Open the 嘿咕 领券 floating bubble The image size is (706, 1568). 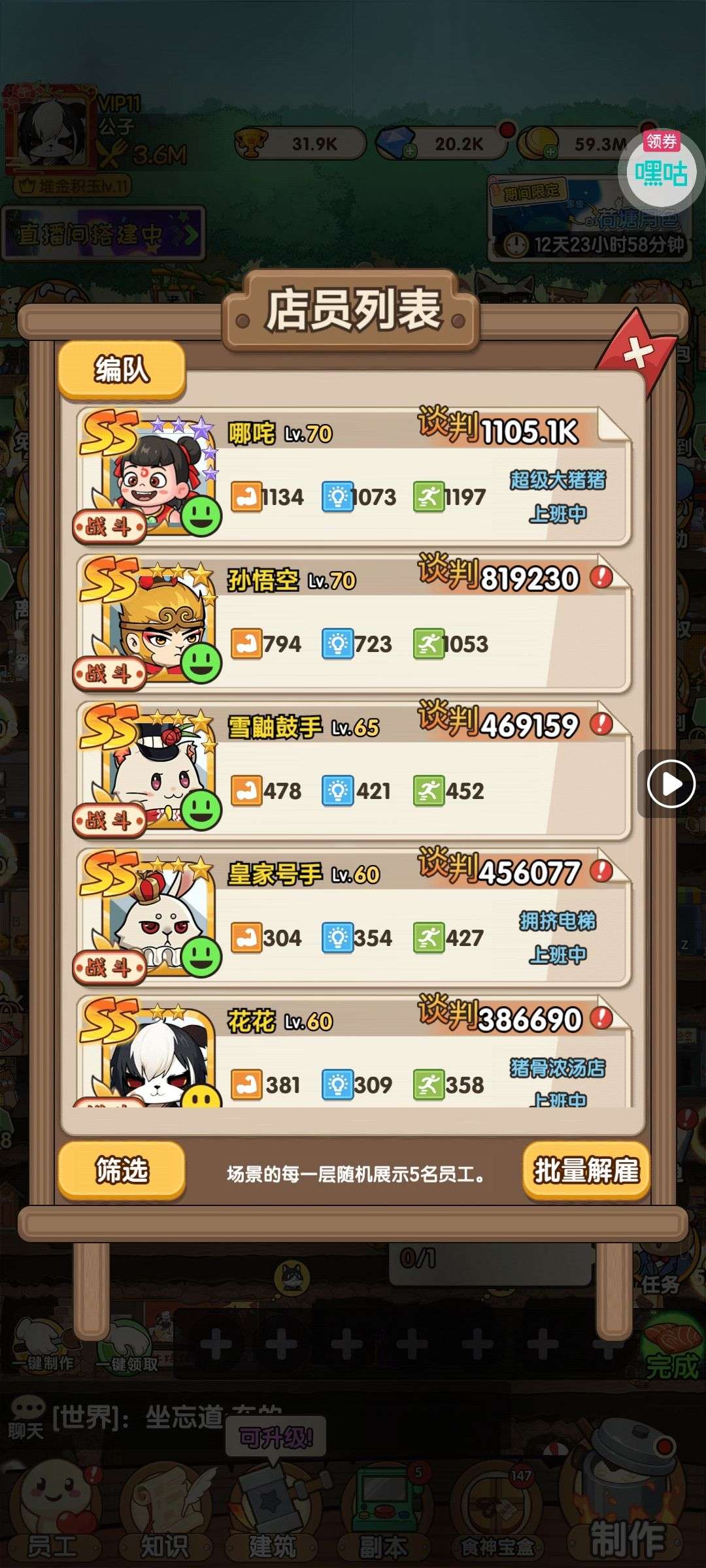(661, 167)
